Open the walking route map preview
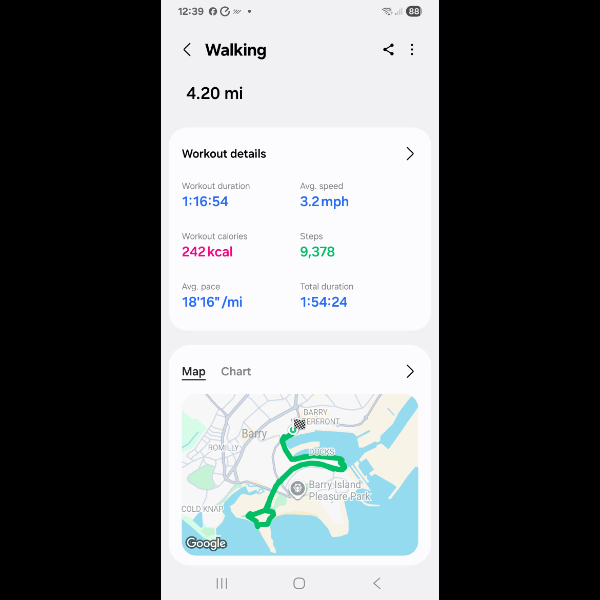 [x=300, y=474]
